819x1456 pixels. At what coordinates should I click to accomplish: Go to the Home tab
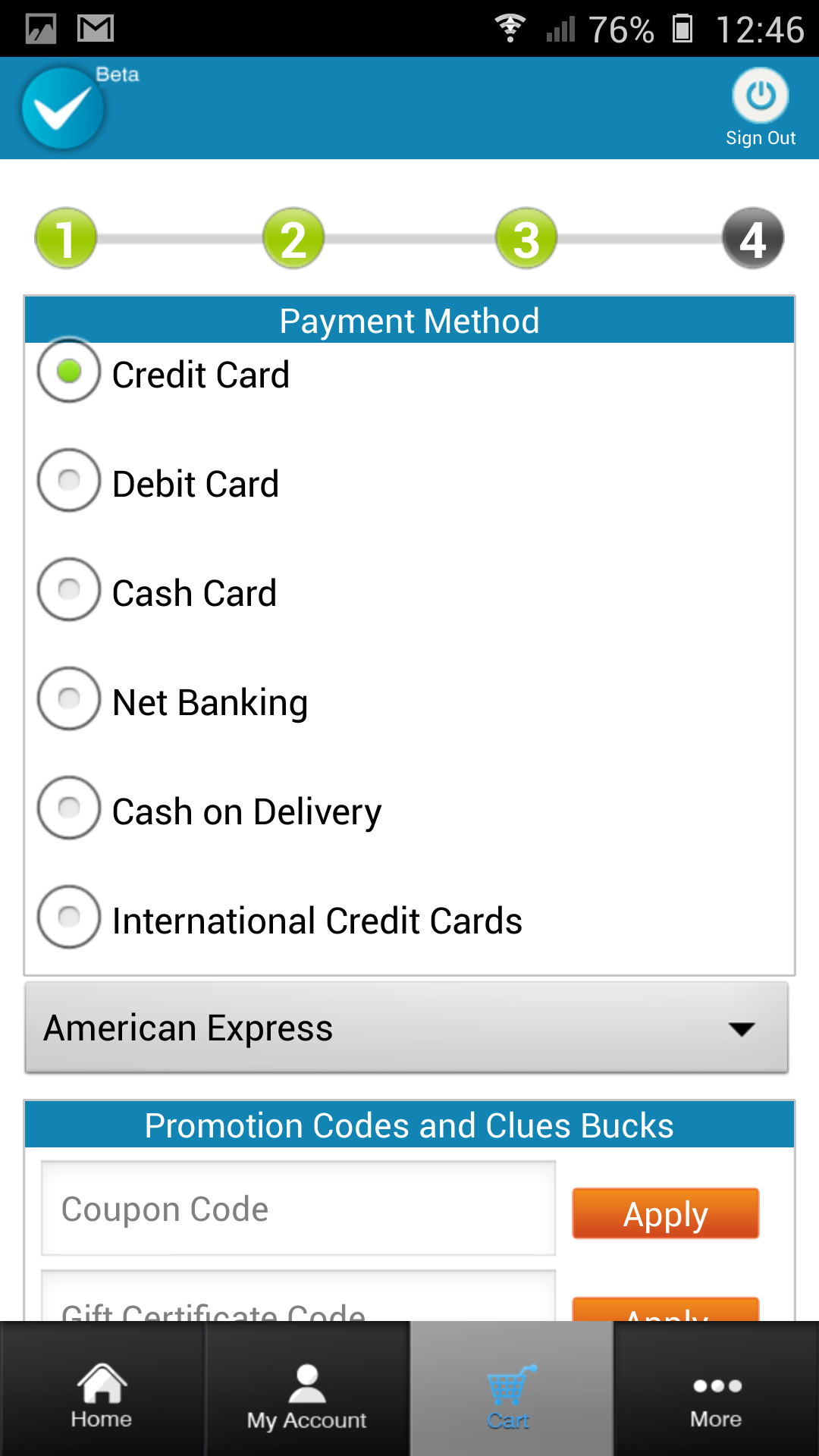pos(102,1395)
